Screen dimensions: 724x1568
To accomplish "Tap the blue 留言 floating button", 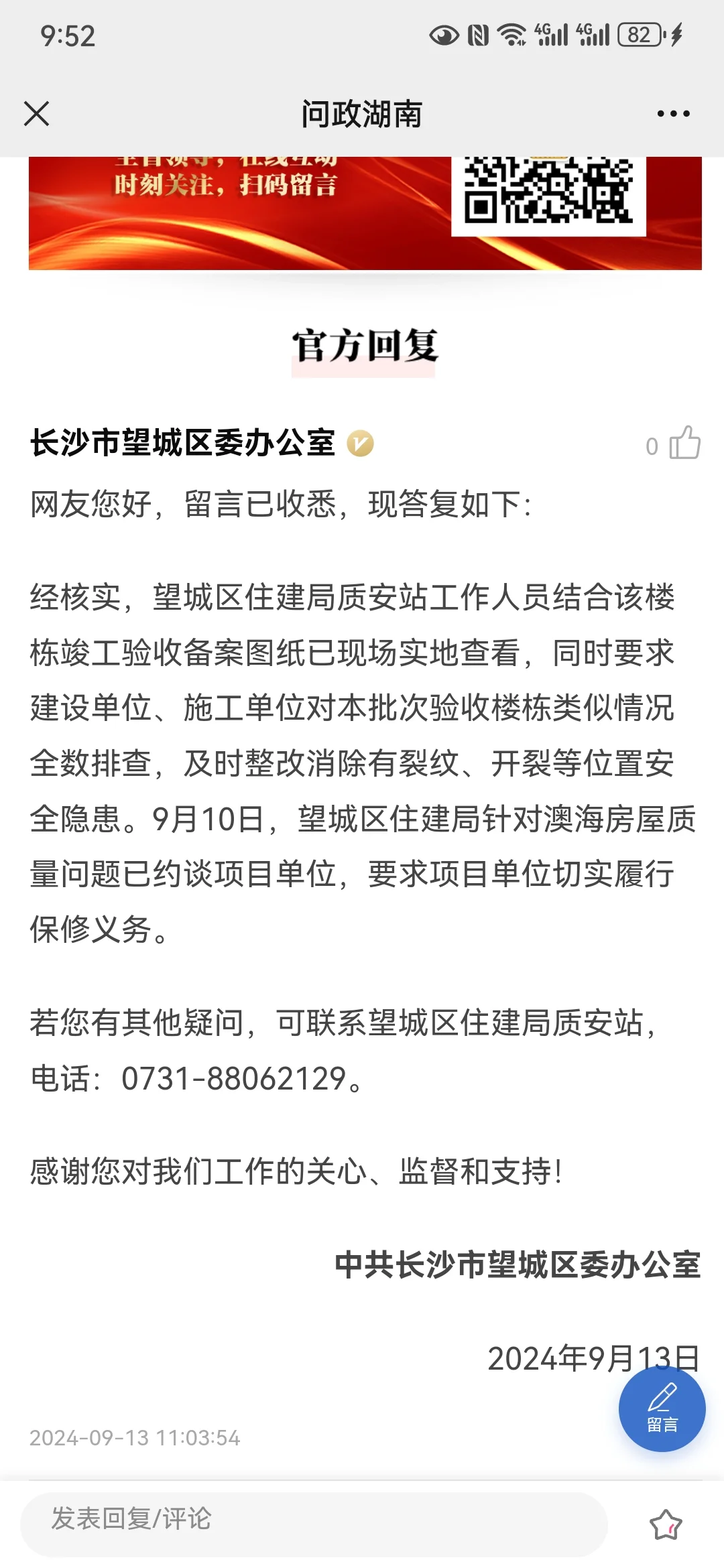I will click(662, 1409).
